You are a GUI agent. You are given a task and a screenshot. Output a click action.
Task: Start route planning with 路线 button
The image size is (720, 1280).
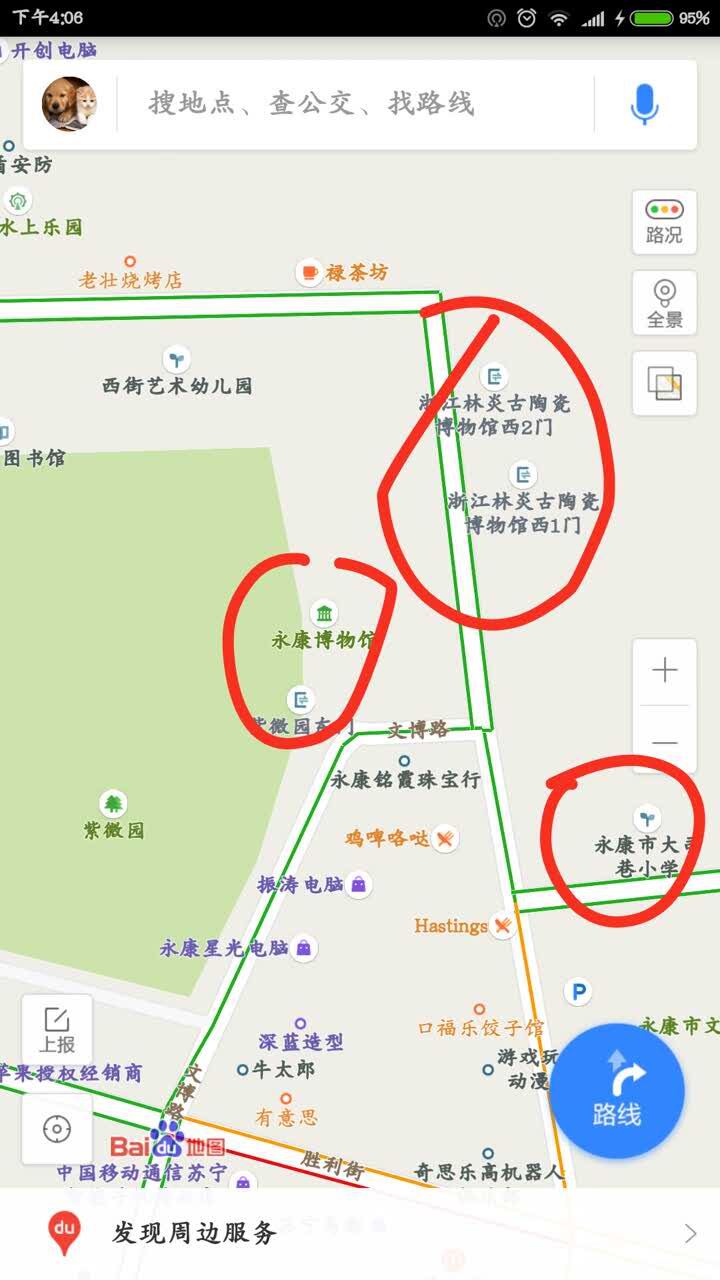[617, 1092]
